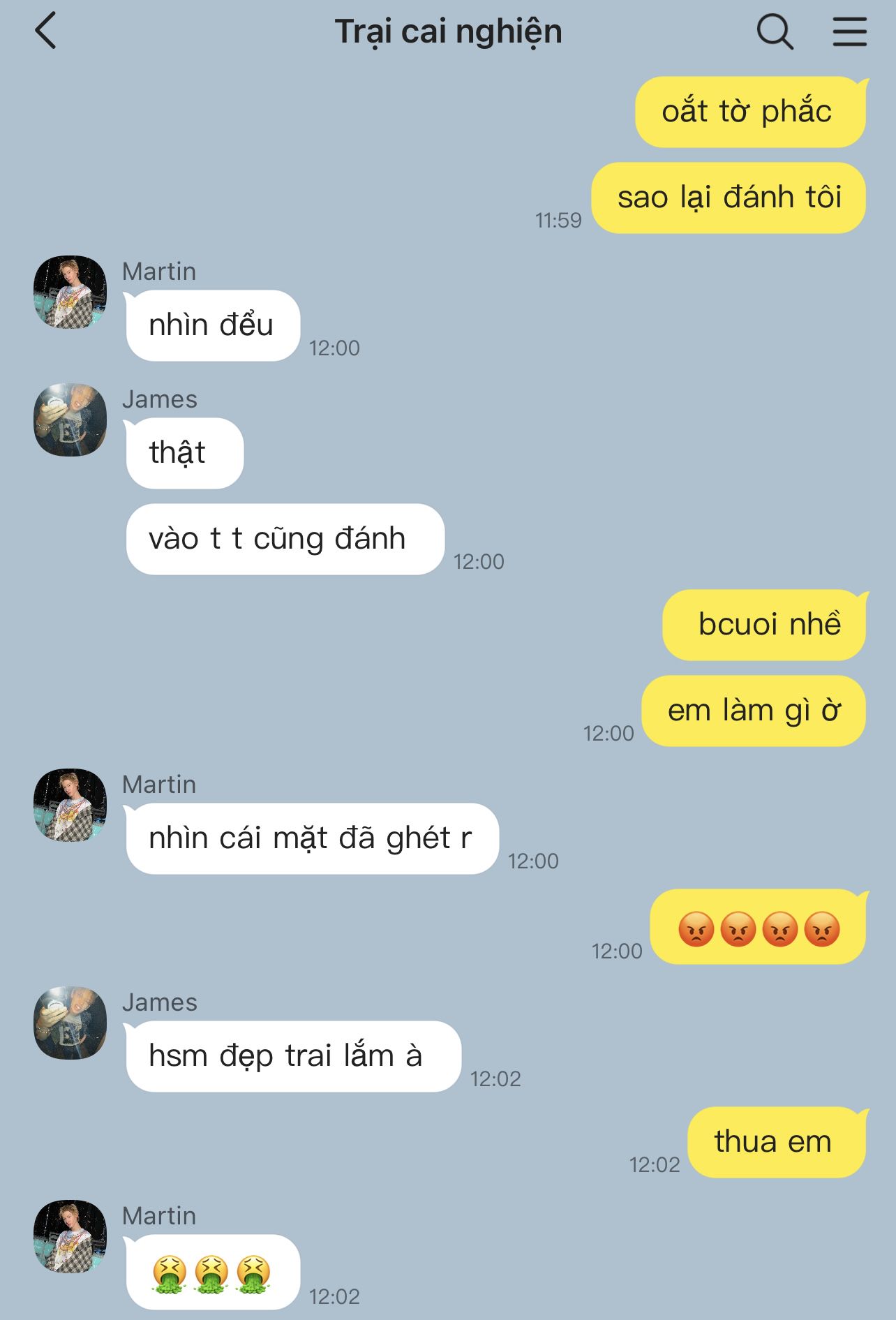The height and width of the screenshot is (1320, 896).
Task: Tap Martin's avatar beside "nhìn cái mặt đã ghét r"
Action: pos(70,805)
